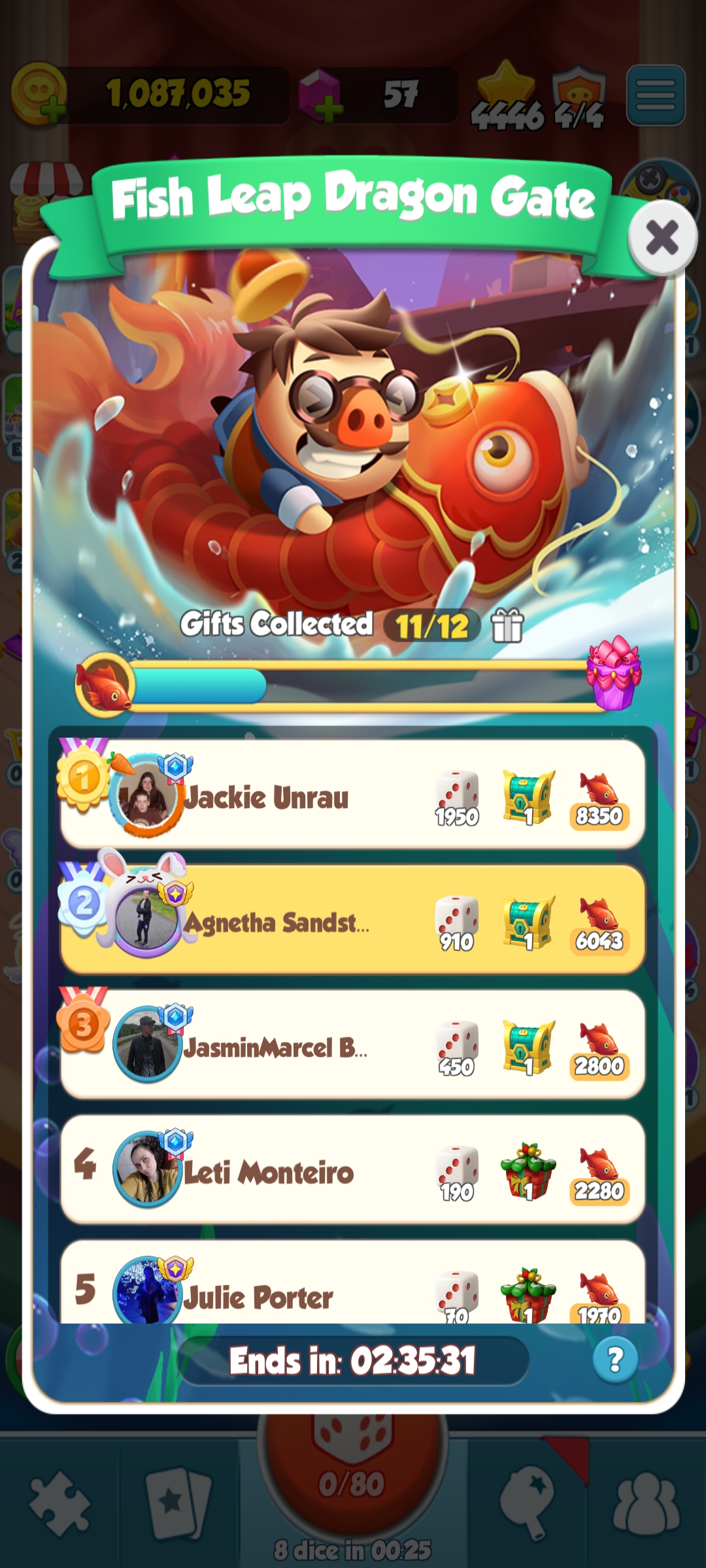Open Agnetha Sandst's leaderboard row

coord(353,920)
